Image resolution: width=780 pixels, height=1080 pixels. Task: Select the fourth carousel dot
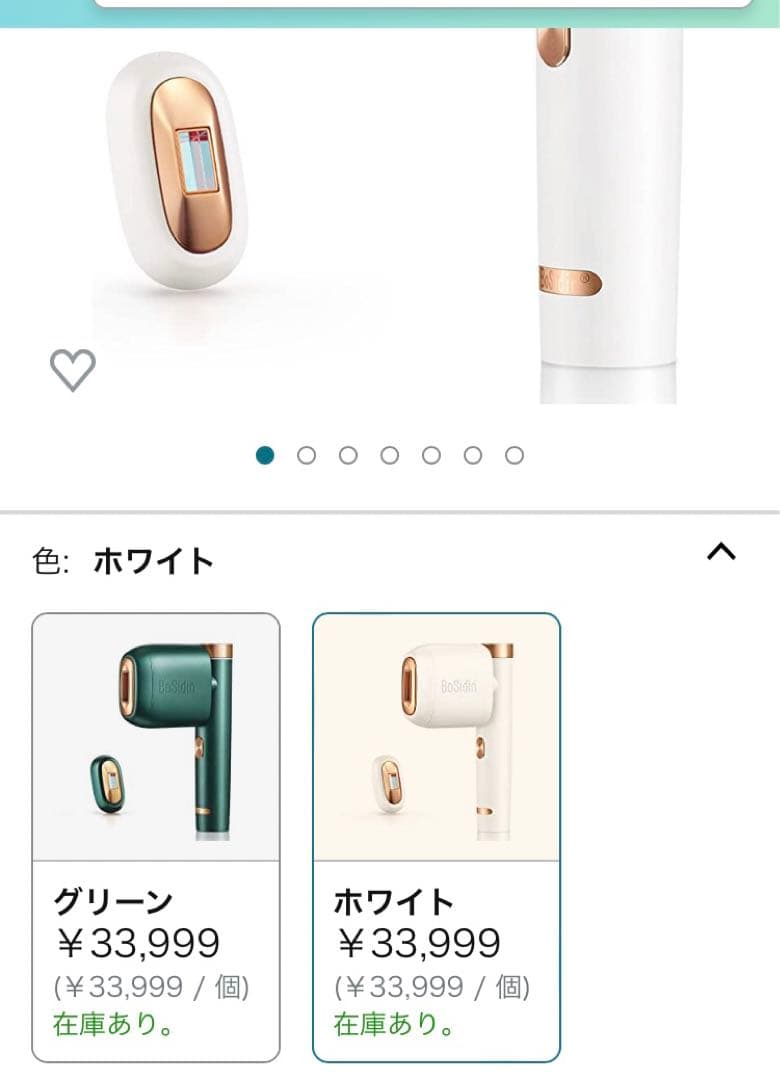(388, 455)
